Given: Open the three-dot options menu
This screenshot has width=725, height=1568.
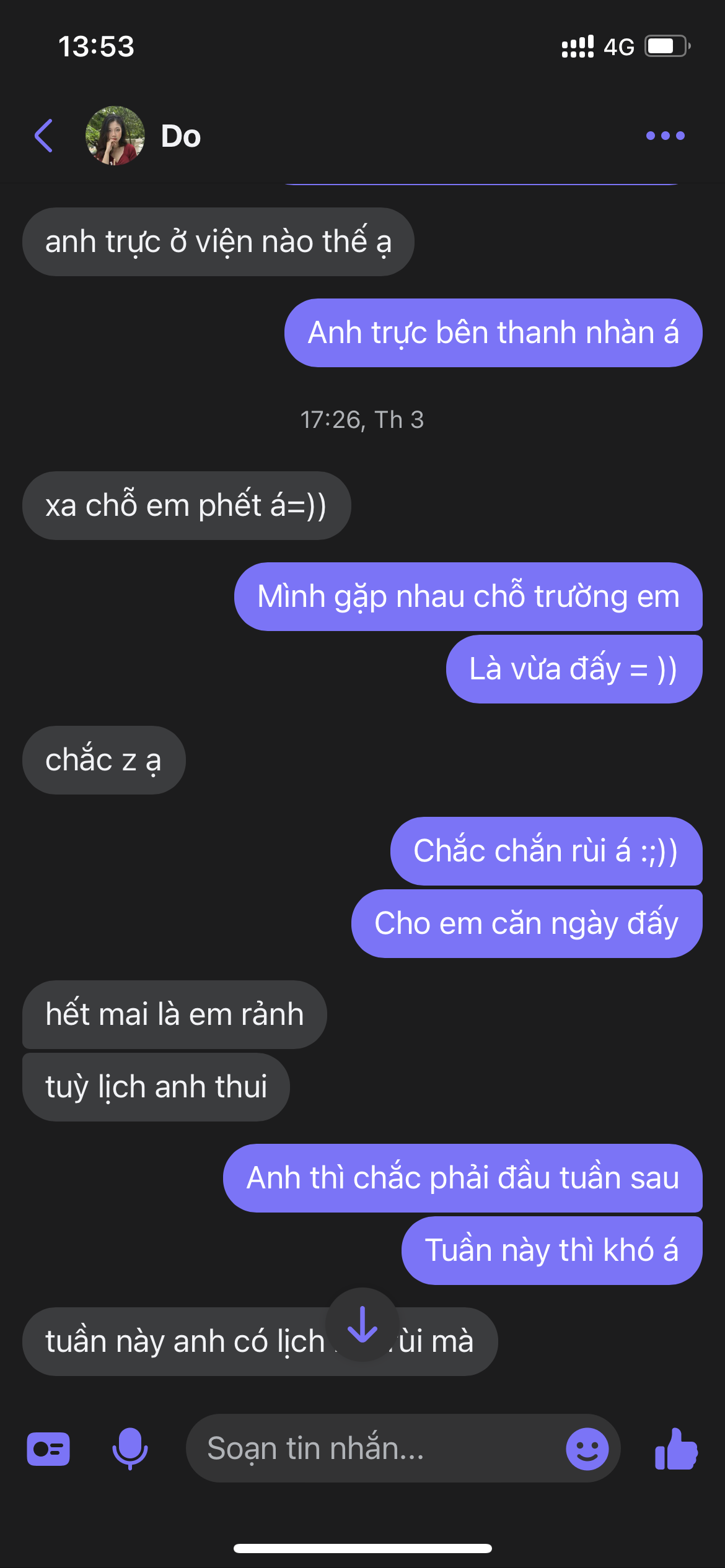Looking at the screenshot, I should click(665, 136).
